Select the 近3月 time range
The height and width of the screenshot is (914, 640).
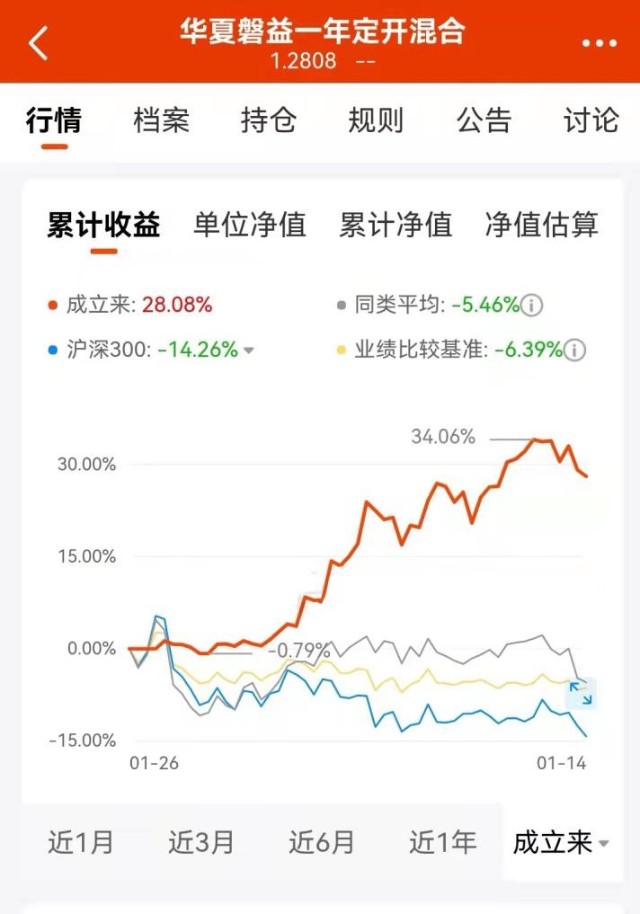coord(201,843)
